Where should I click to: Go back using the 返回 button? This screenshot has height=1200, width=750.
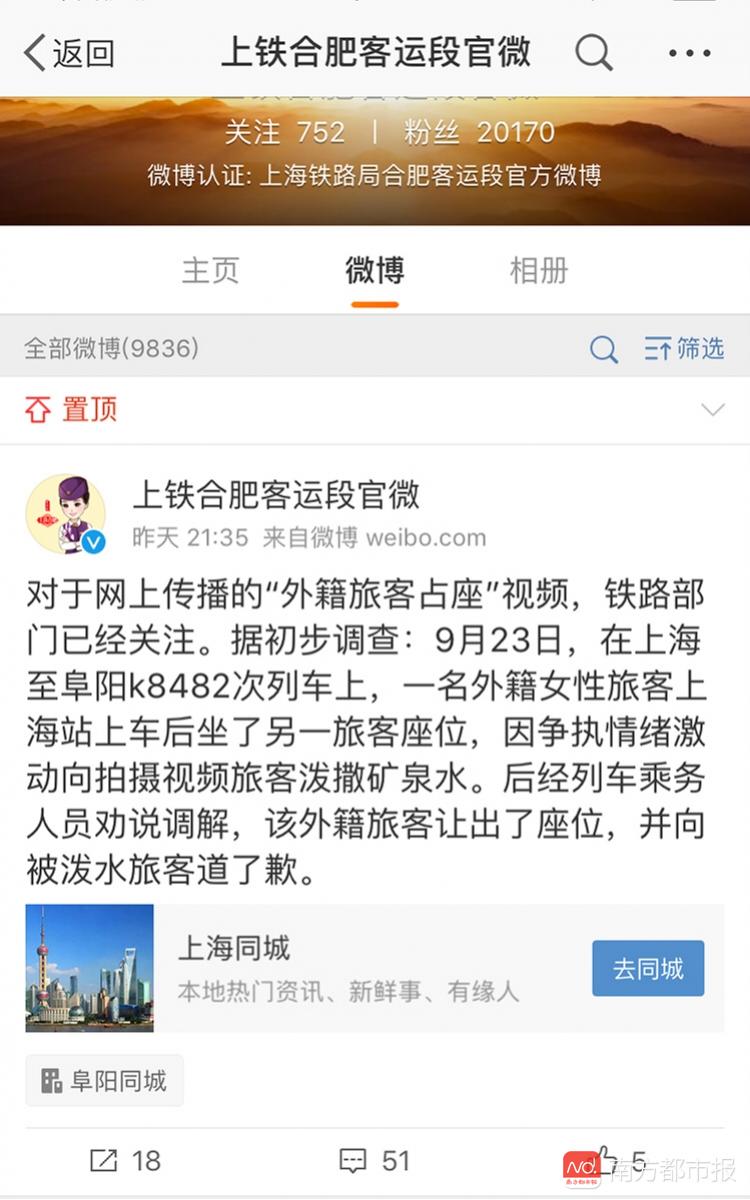point(68,52)
